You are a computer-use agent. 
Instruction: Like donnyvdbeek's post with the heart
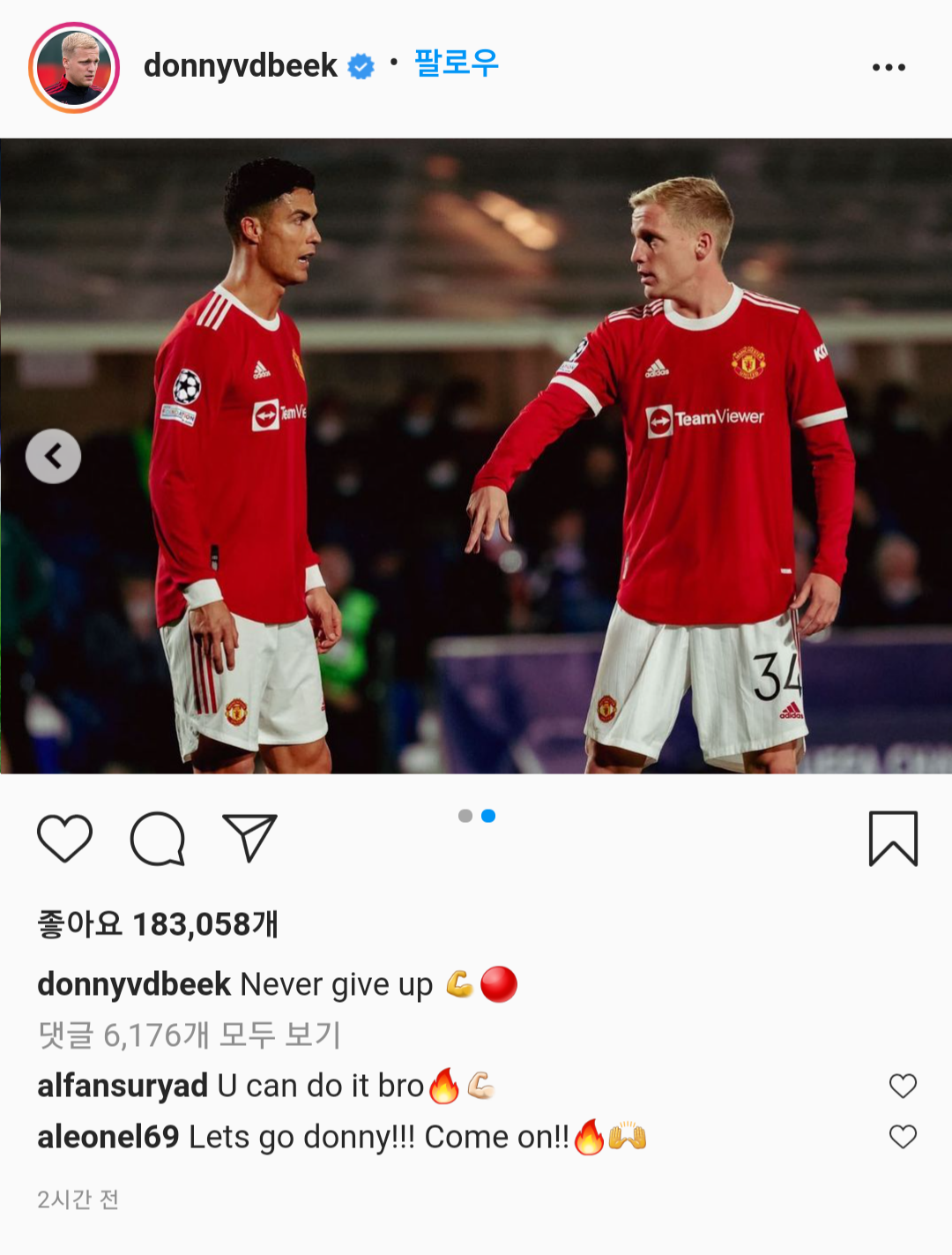[65, 838]
